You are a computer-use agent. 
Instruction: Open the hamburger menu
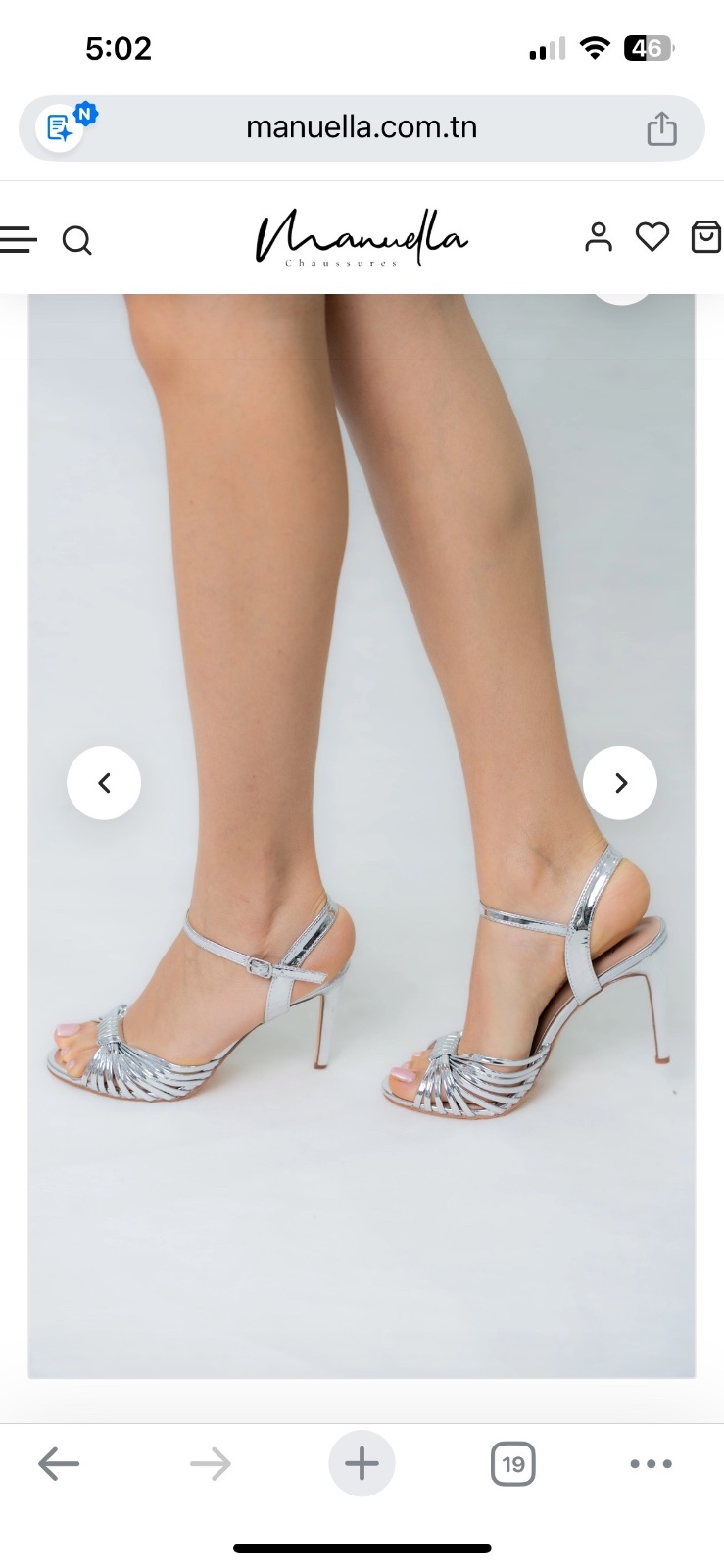coord(18,239)
